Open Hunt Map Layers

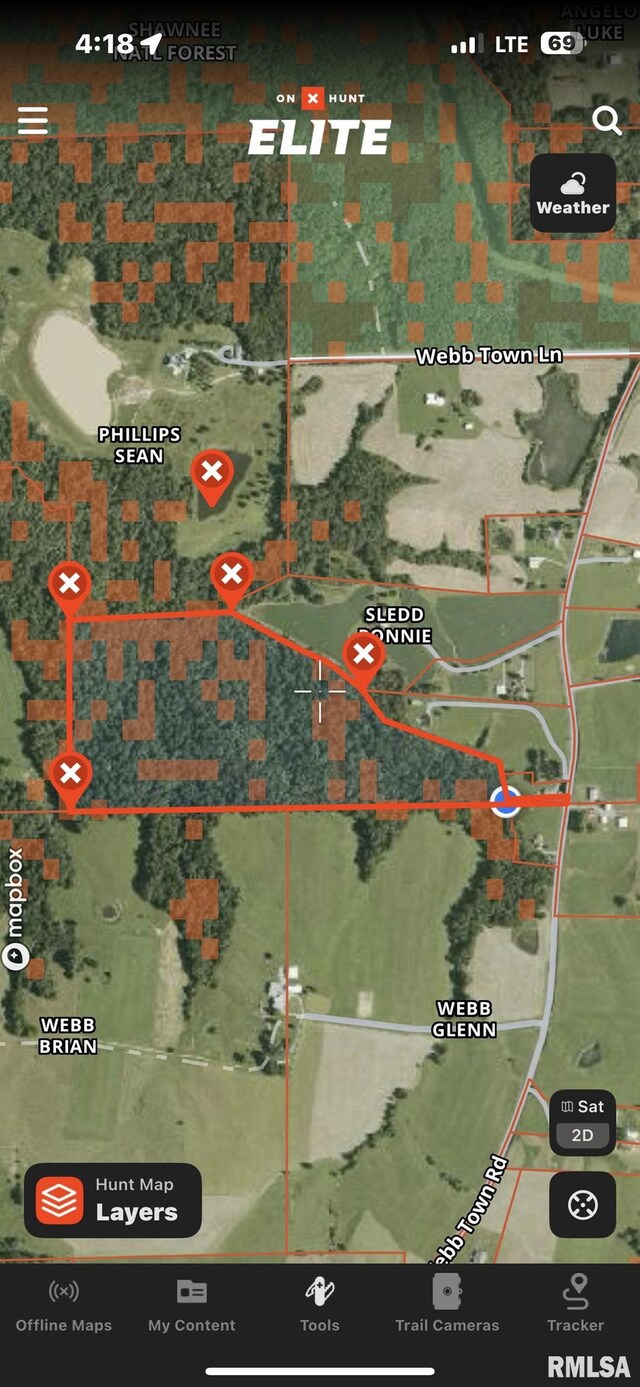(113, 1199)
